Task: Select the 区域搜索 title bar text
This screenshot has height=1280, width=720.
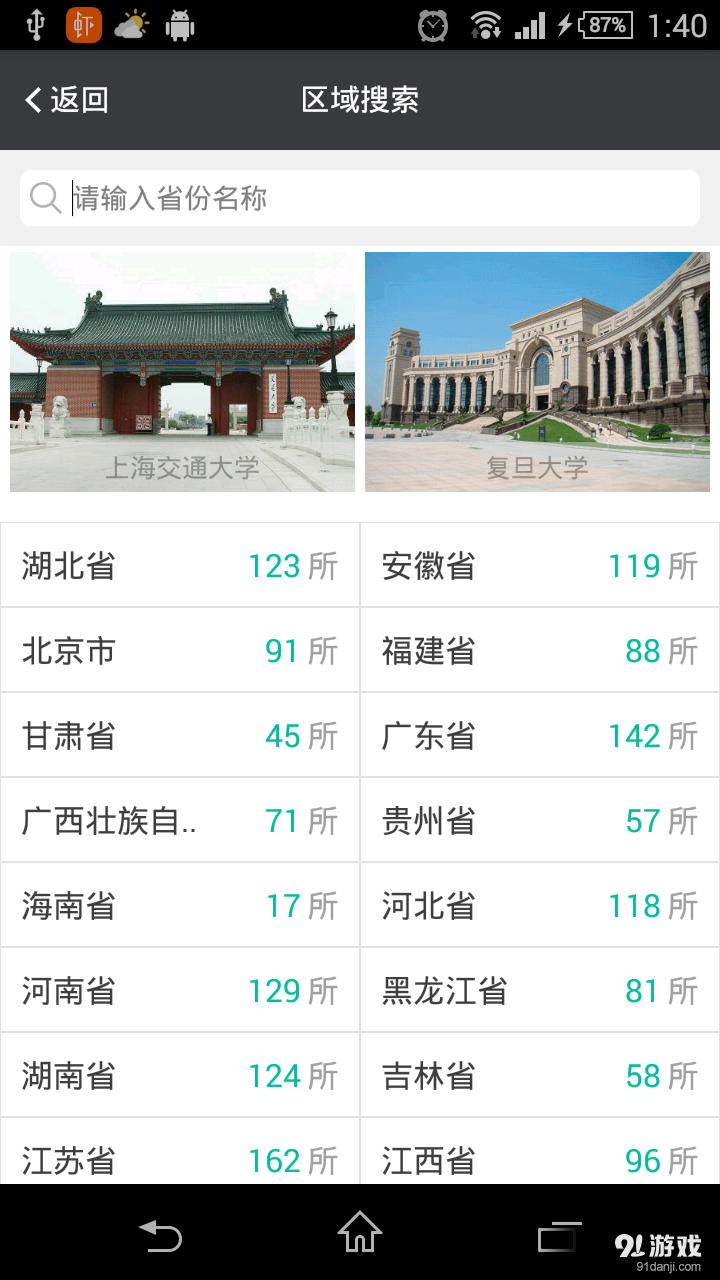Action: point(360,100)
